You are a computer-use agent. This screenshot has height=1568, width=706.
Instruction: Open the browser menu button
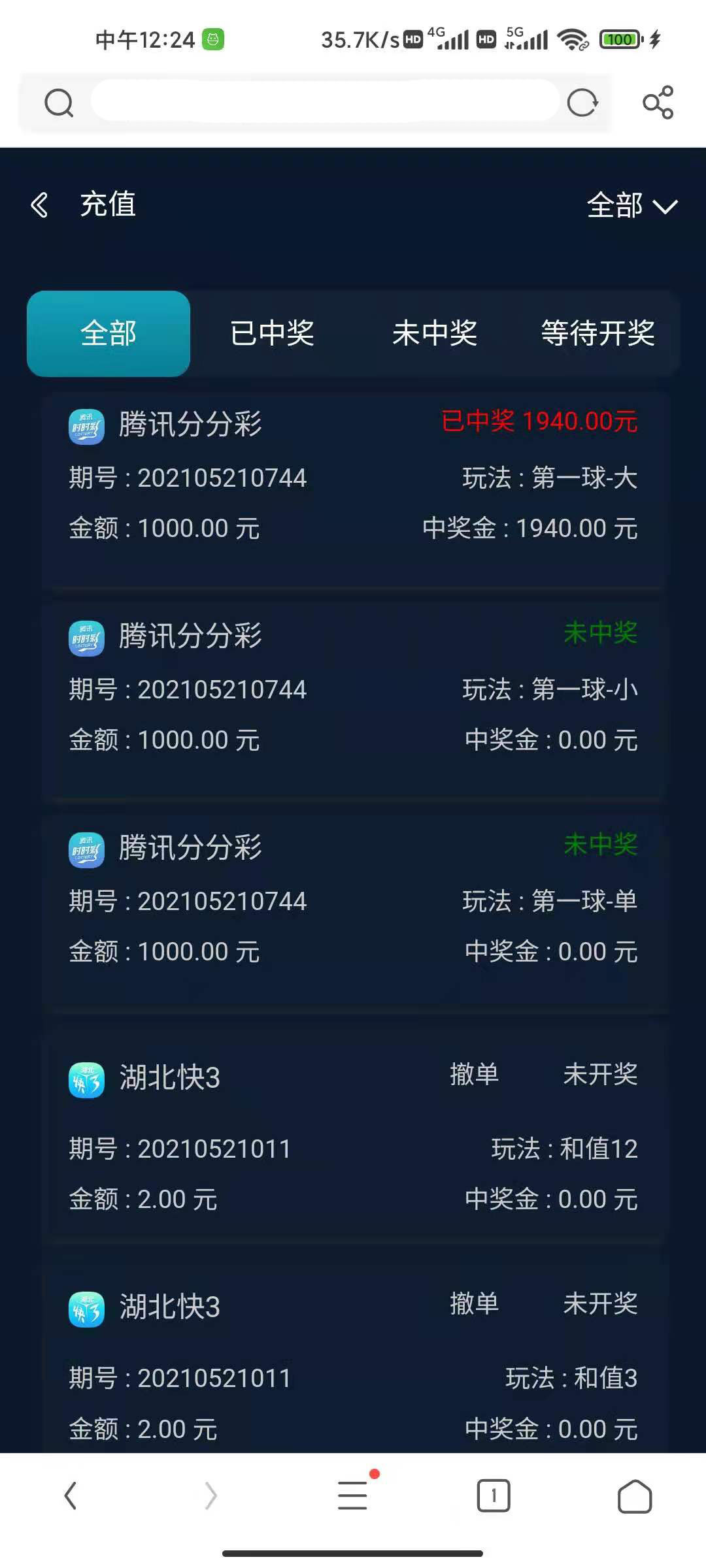pos(353,1495)
